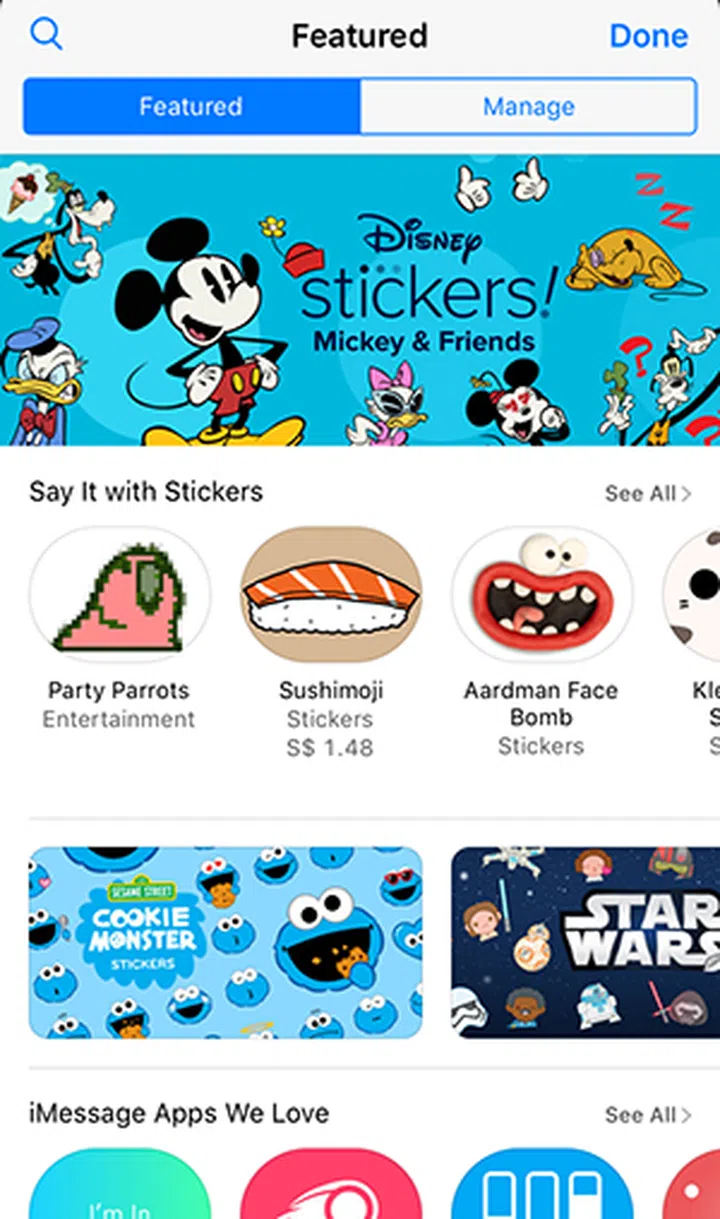720x1219 pixels.
Task: Open the I'm In app icon
Action: [x=119, y=1190]
